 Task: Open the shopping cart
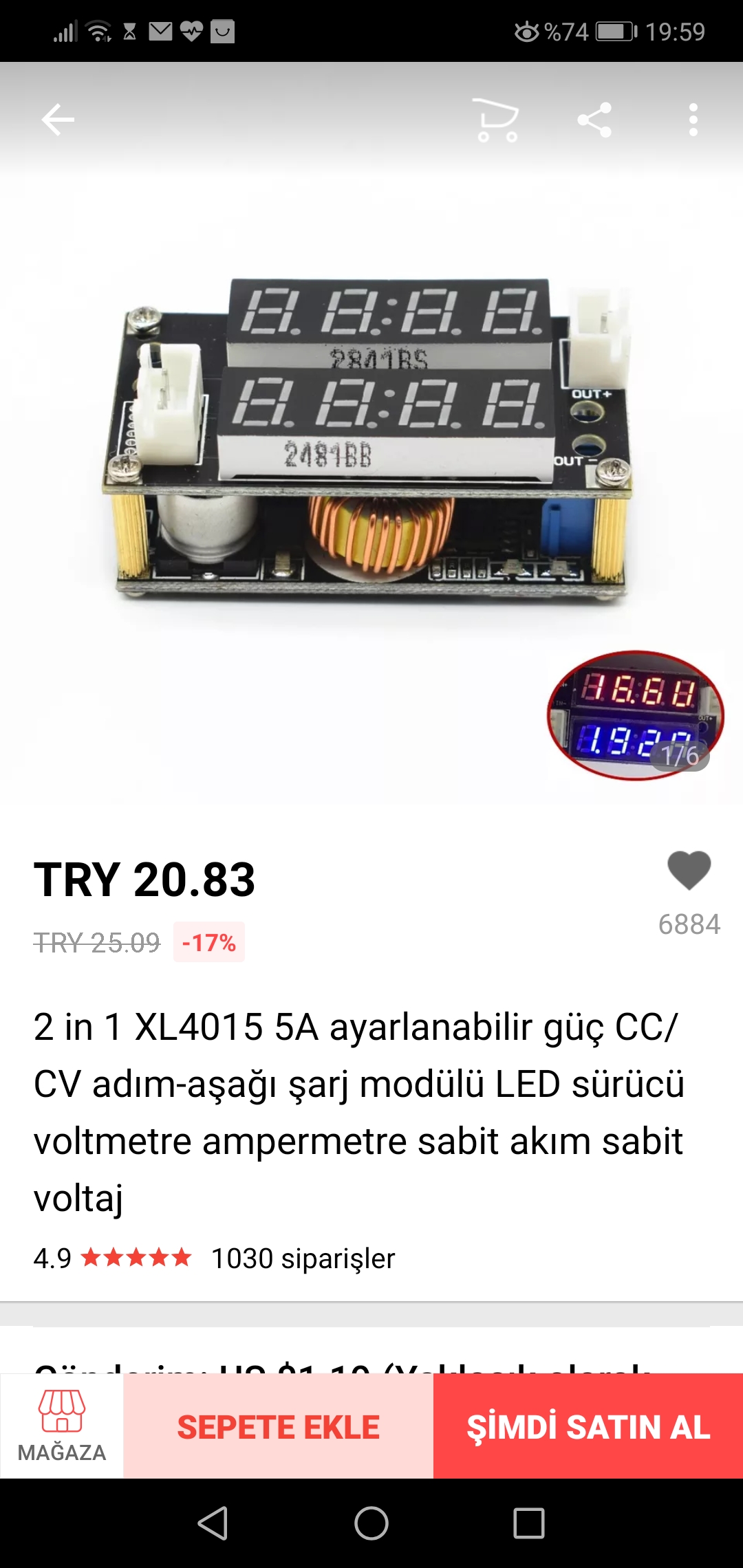497,120
